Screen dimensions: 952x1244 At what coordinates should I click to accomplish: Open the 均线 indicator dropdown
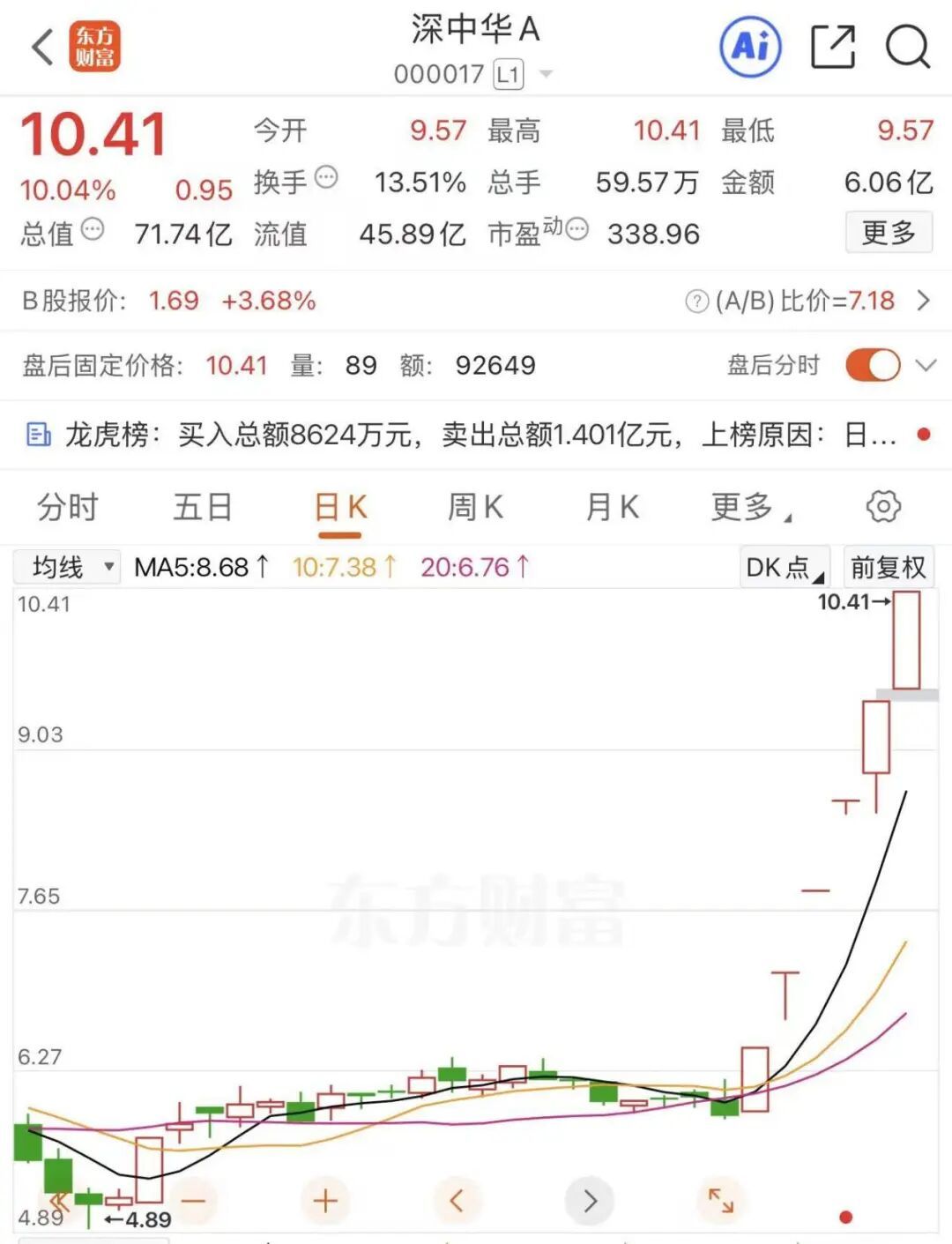pos(67,567)
